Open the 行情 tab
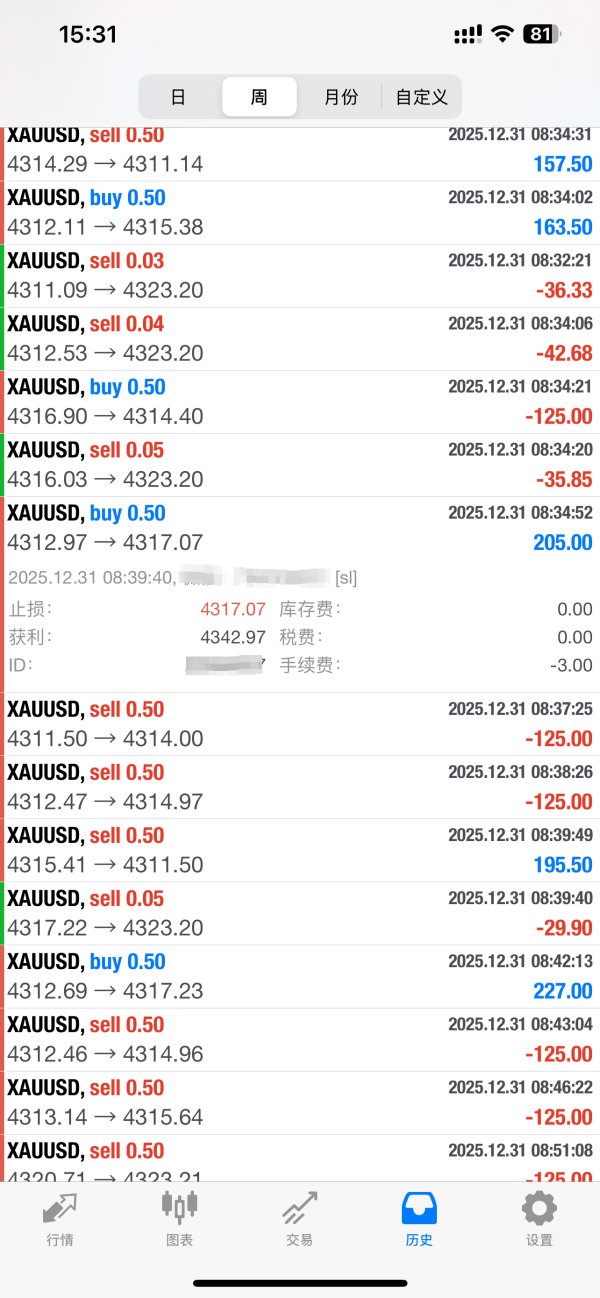Image resolution: width=600 pixels, height=1298 pixels. (x=60, y=1218)
